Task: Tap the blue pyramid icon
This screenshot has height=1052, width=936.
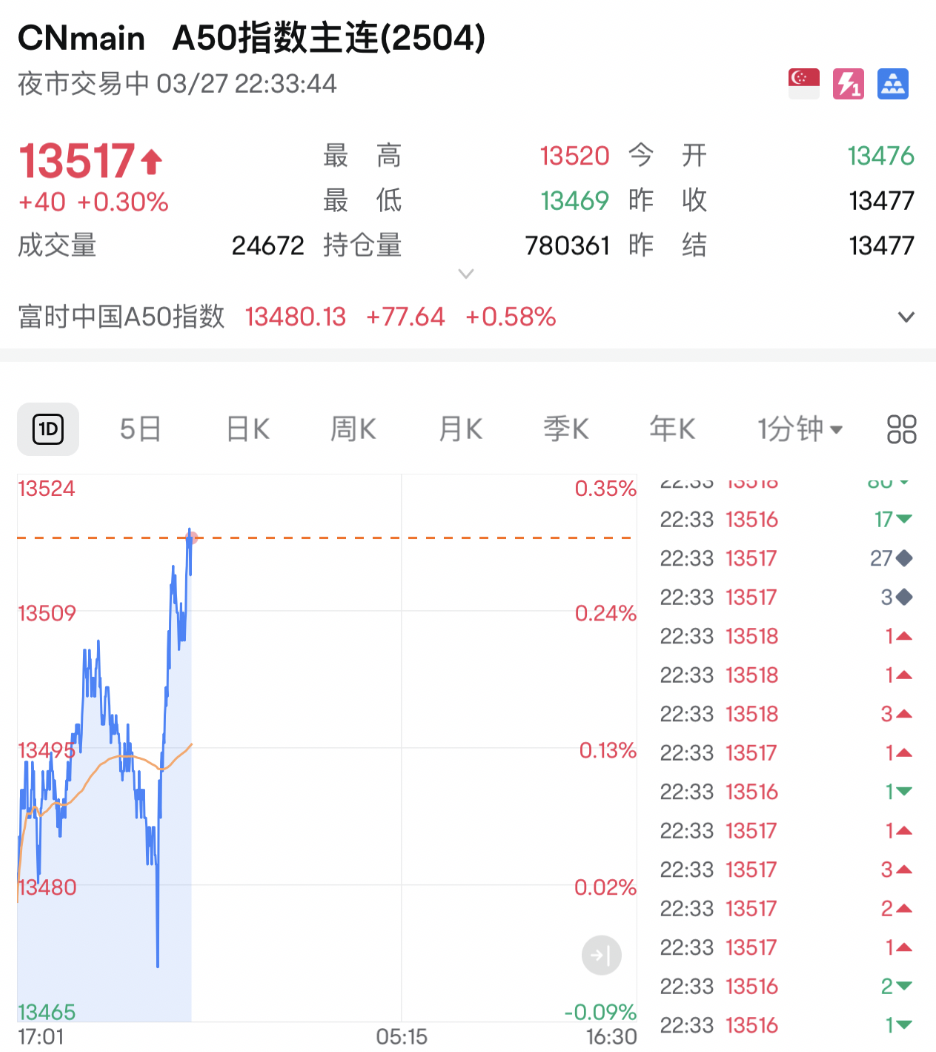Action: (892, 84)
